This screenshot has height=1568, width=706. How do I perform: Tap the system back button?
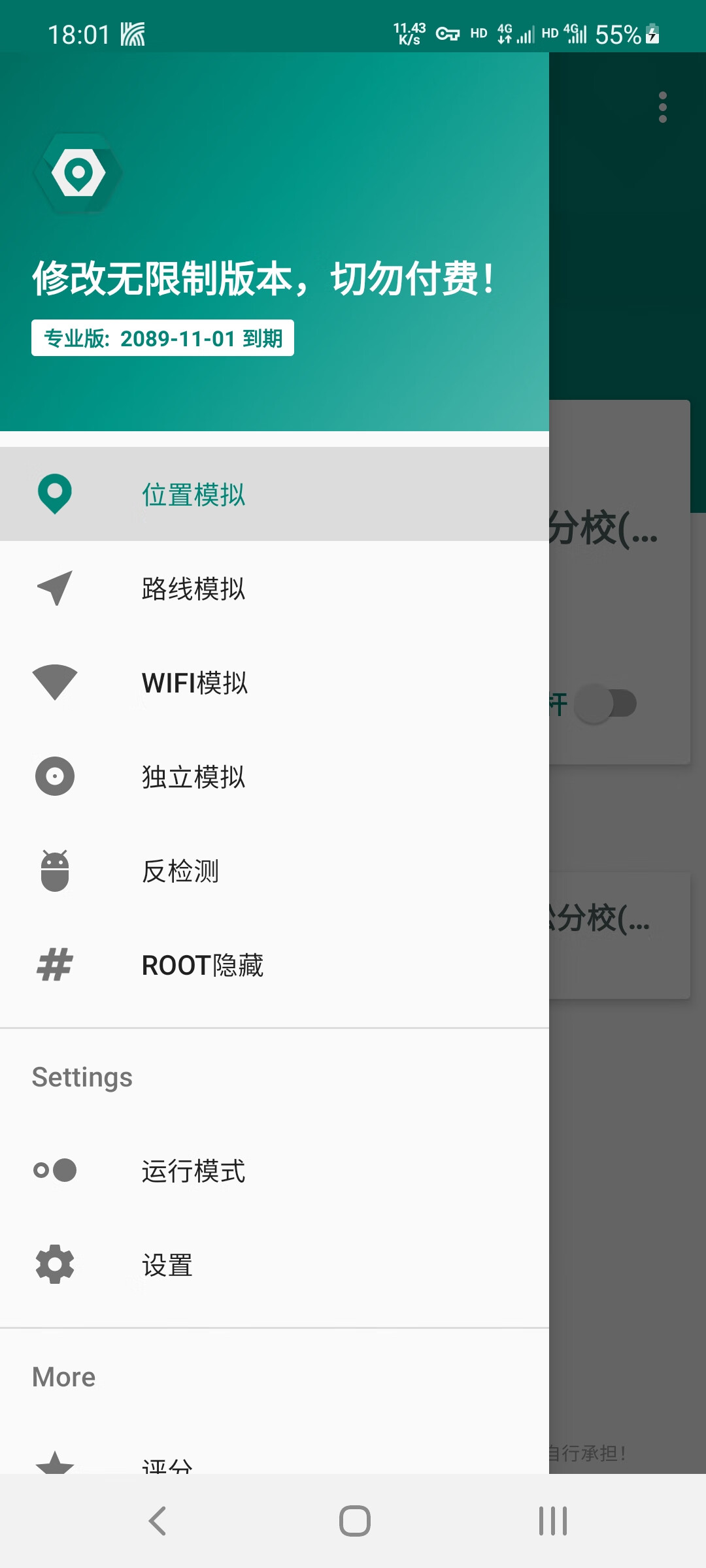pyautogui.click(x=158, y=1521)
